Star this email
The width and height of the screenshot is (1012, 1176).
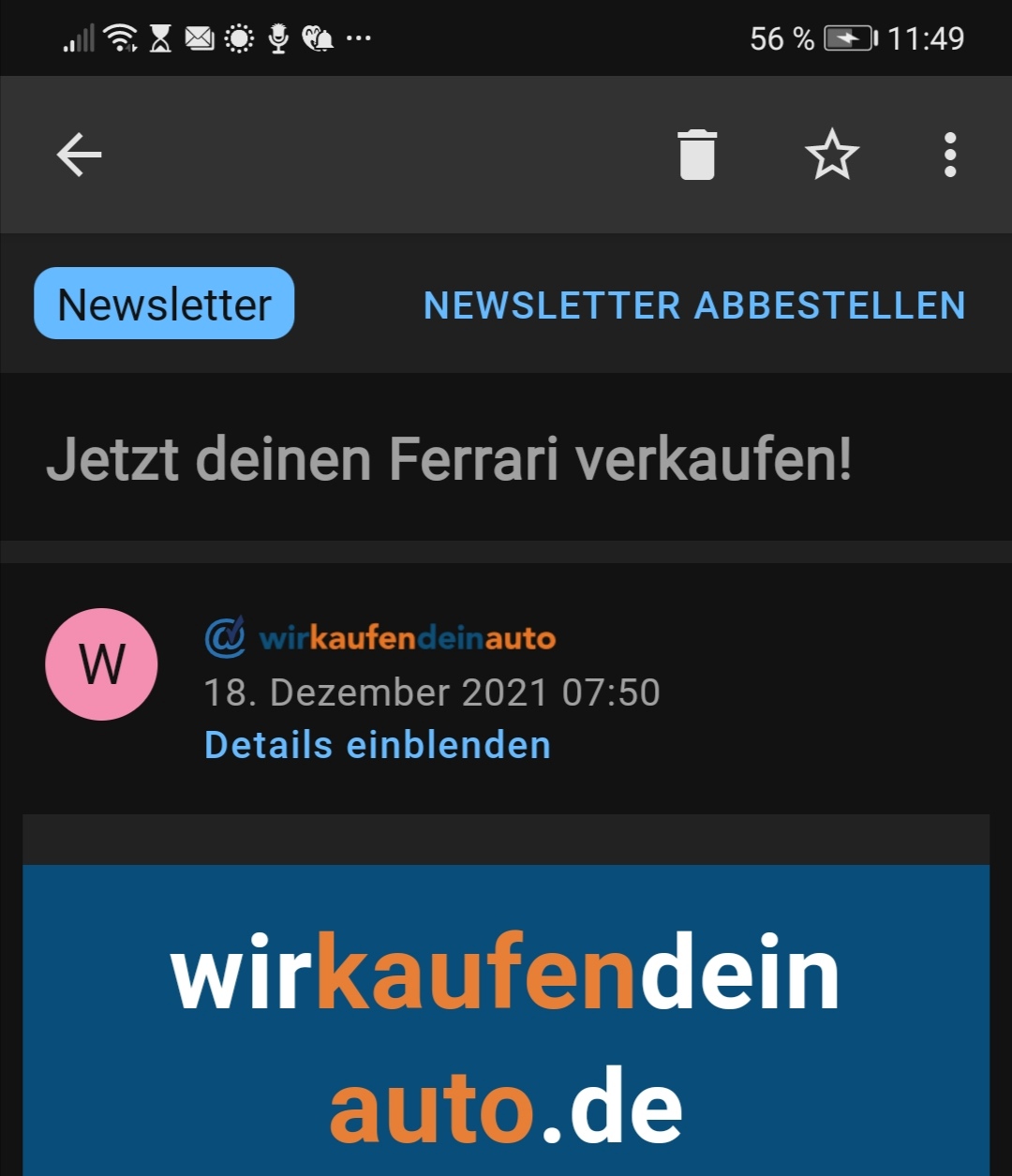click(x=831, y=155)
